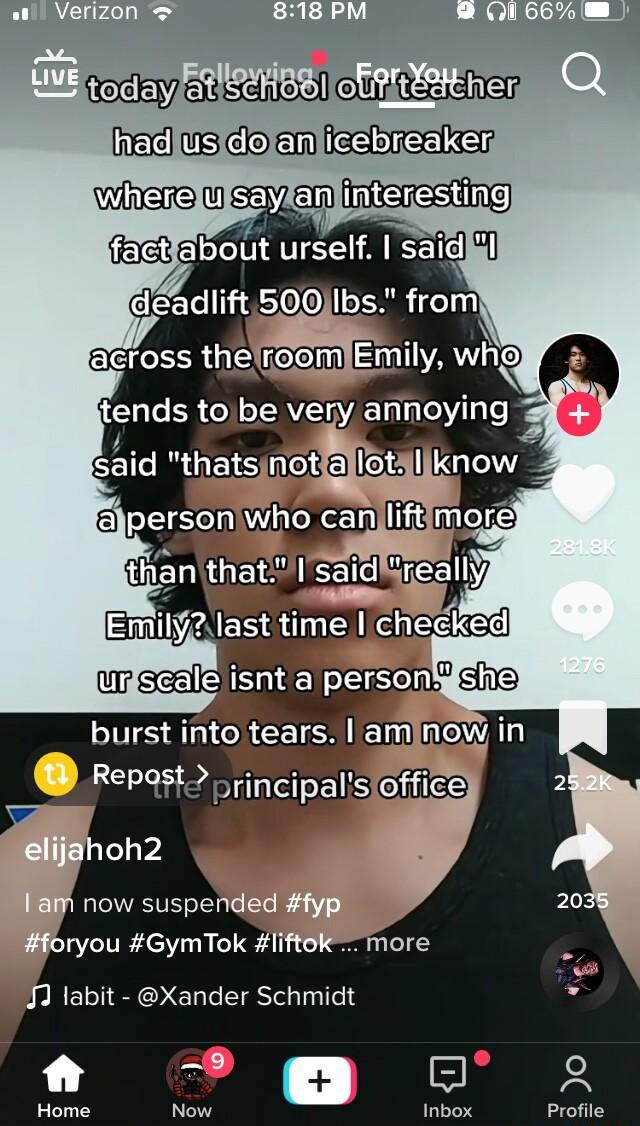Open the search magnifier

coord(582,74)
